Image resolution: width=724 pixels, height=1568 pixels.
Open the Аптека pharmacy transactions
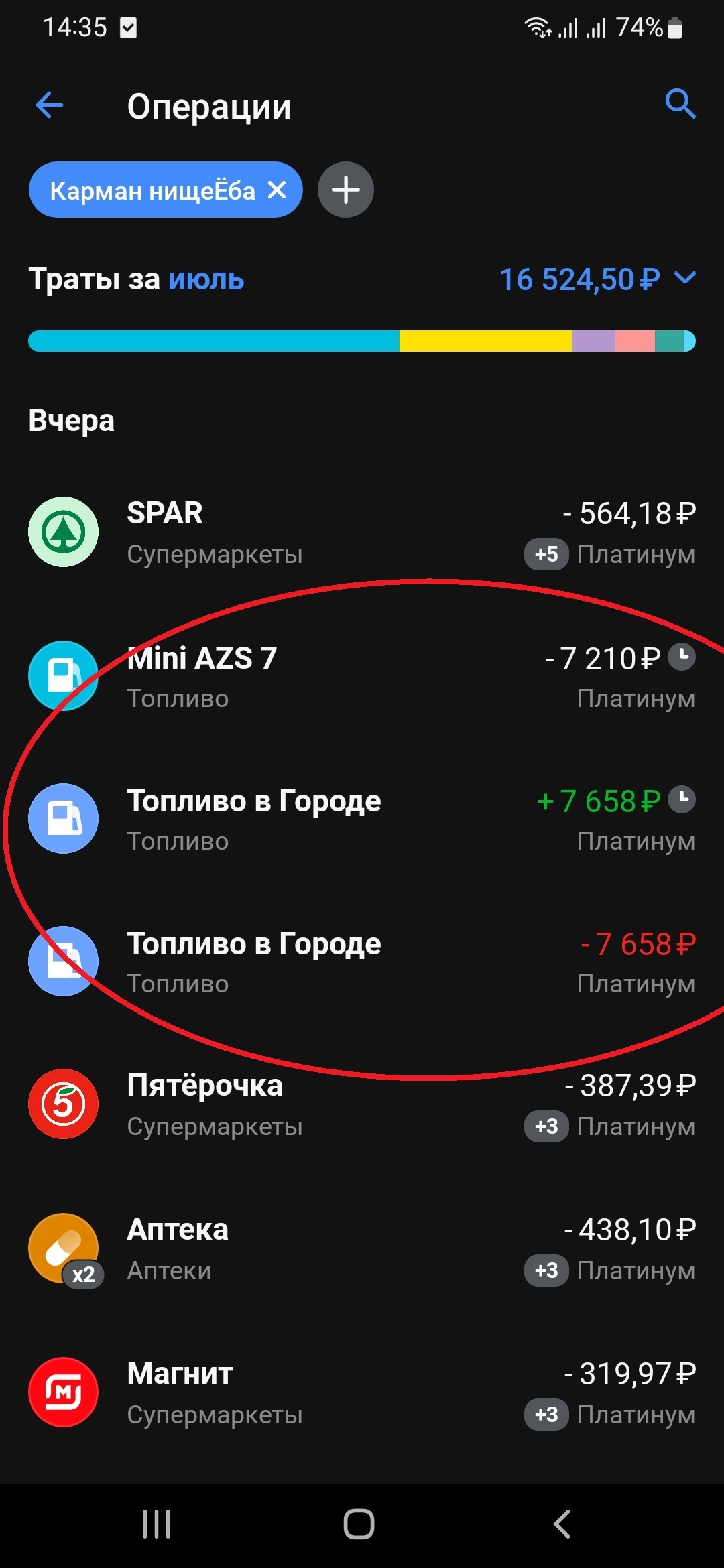point(362,1249)
